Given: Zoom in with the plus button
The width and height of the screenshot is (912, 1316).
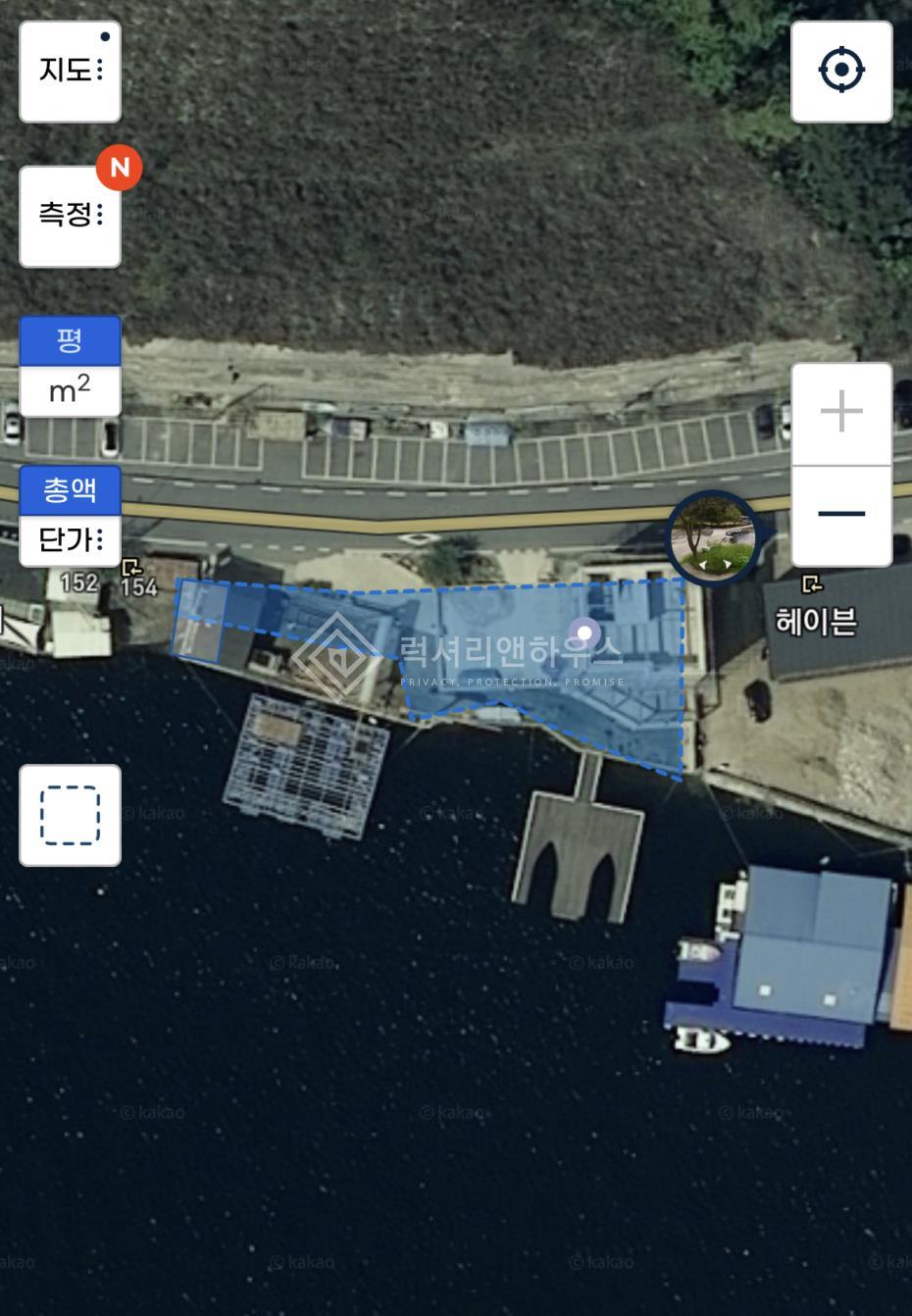Looking at the screenshot, I should tap(840, 413).
